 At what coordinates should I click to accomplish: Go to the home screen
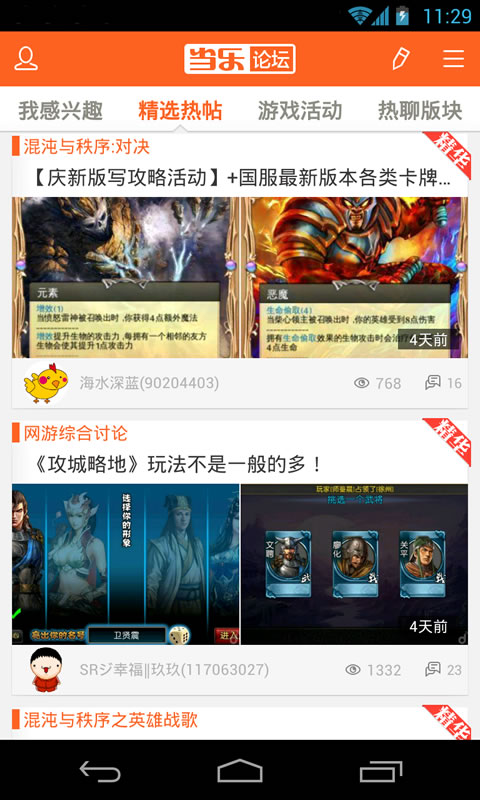pyautogui.click(x=240, y=770)
